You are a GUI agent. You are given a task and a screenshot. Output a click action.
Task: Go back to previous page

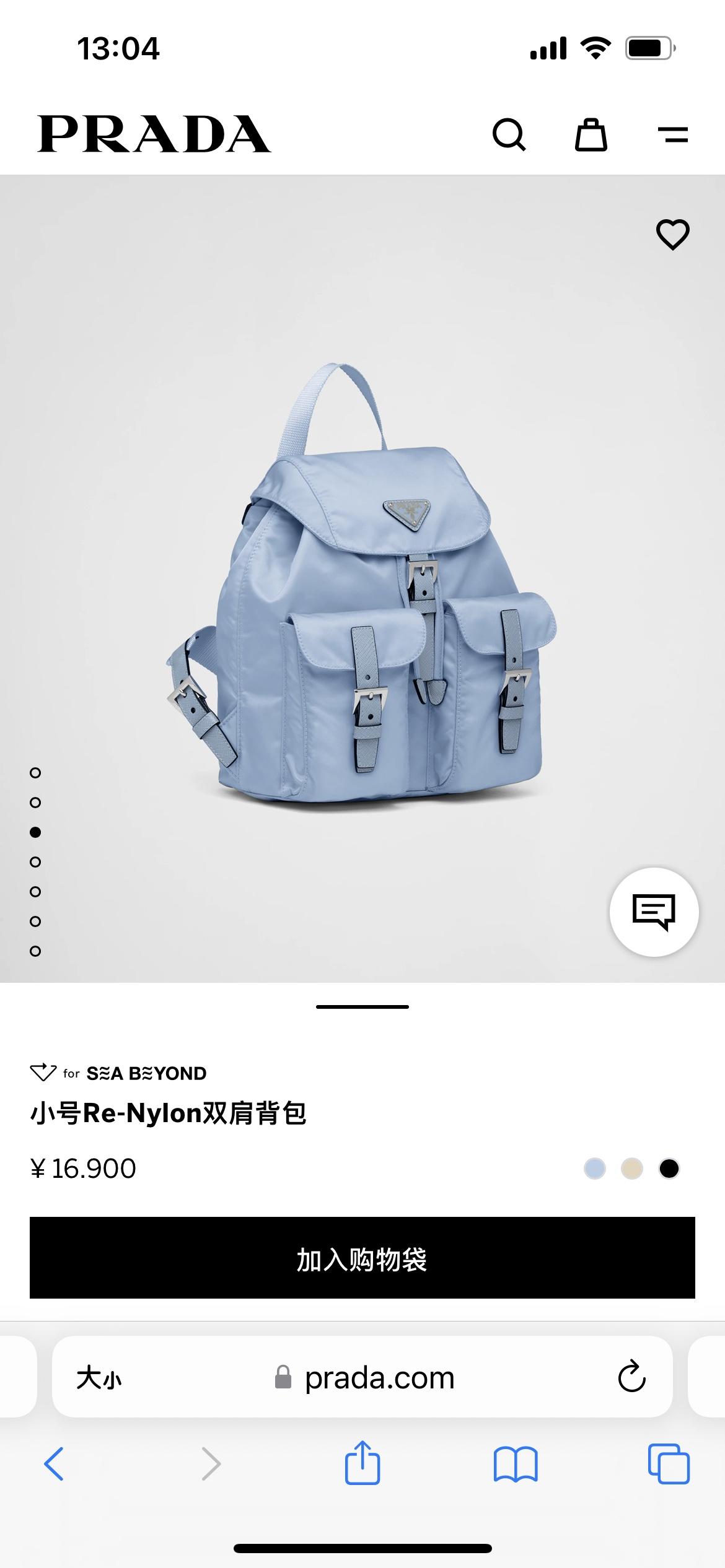54,1464
